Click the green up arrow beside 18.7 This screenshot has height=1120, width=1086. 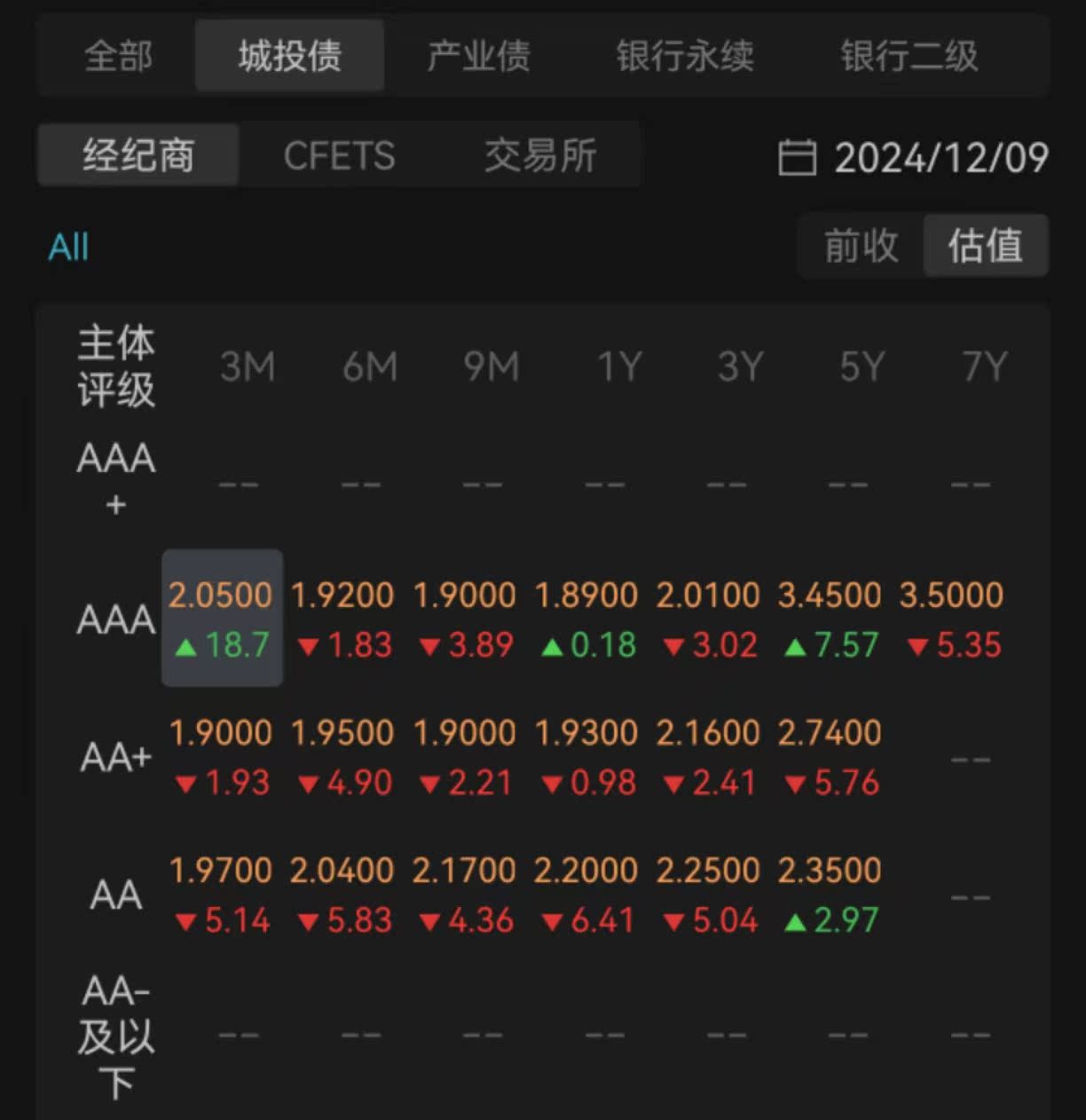(187, 648)
